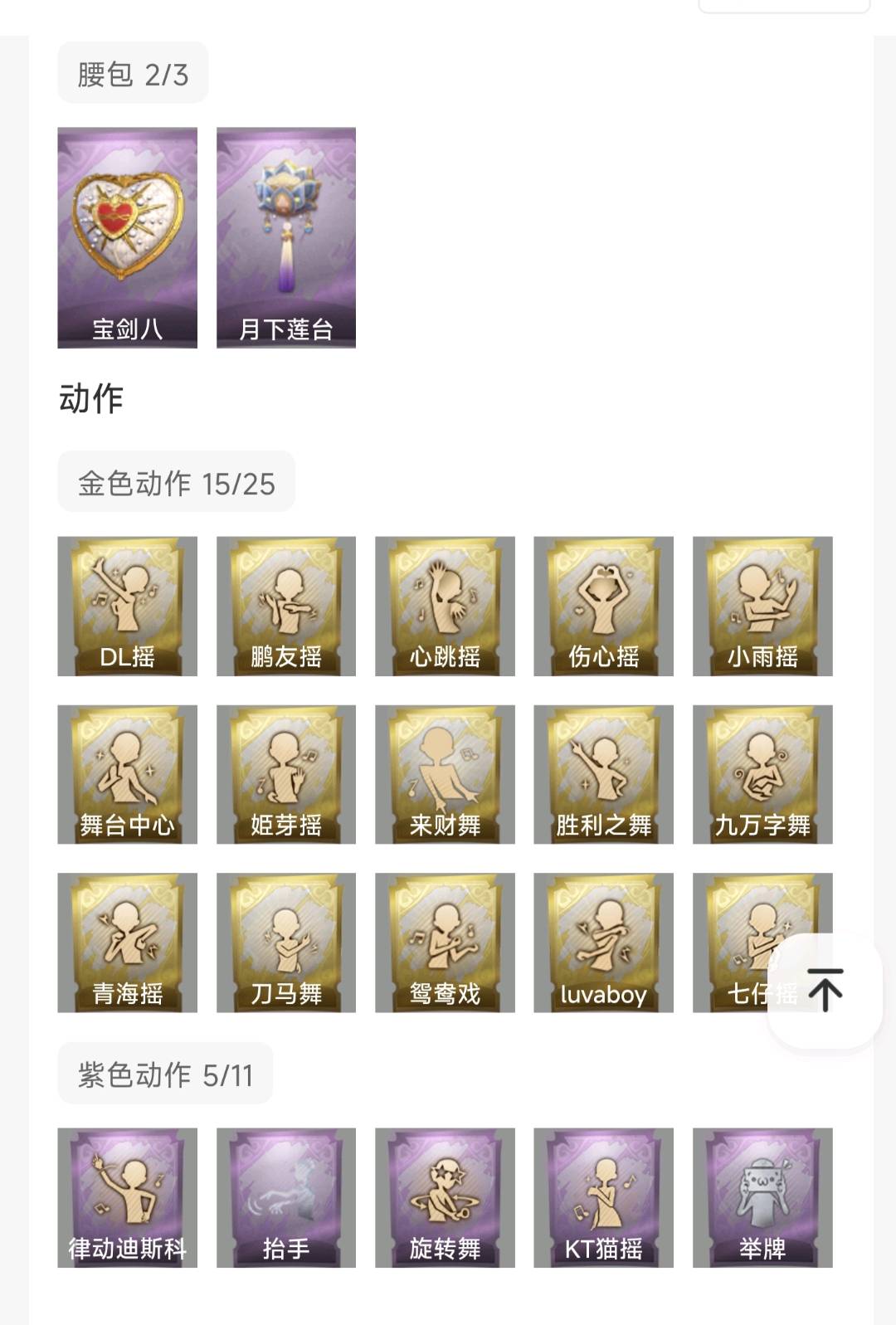View the 青海摇 action card
The image size is (896, 1325).
127,943
